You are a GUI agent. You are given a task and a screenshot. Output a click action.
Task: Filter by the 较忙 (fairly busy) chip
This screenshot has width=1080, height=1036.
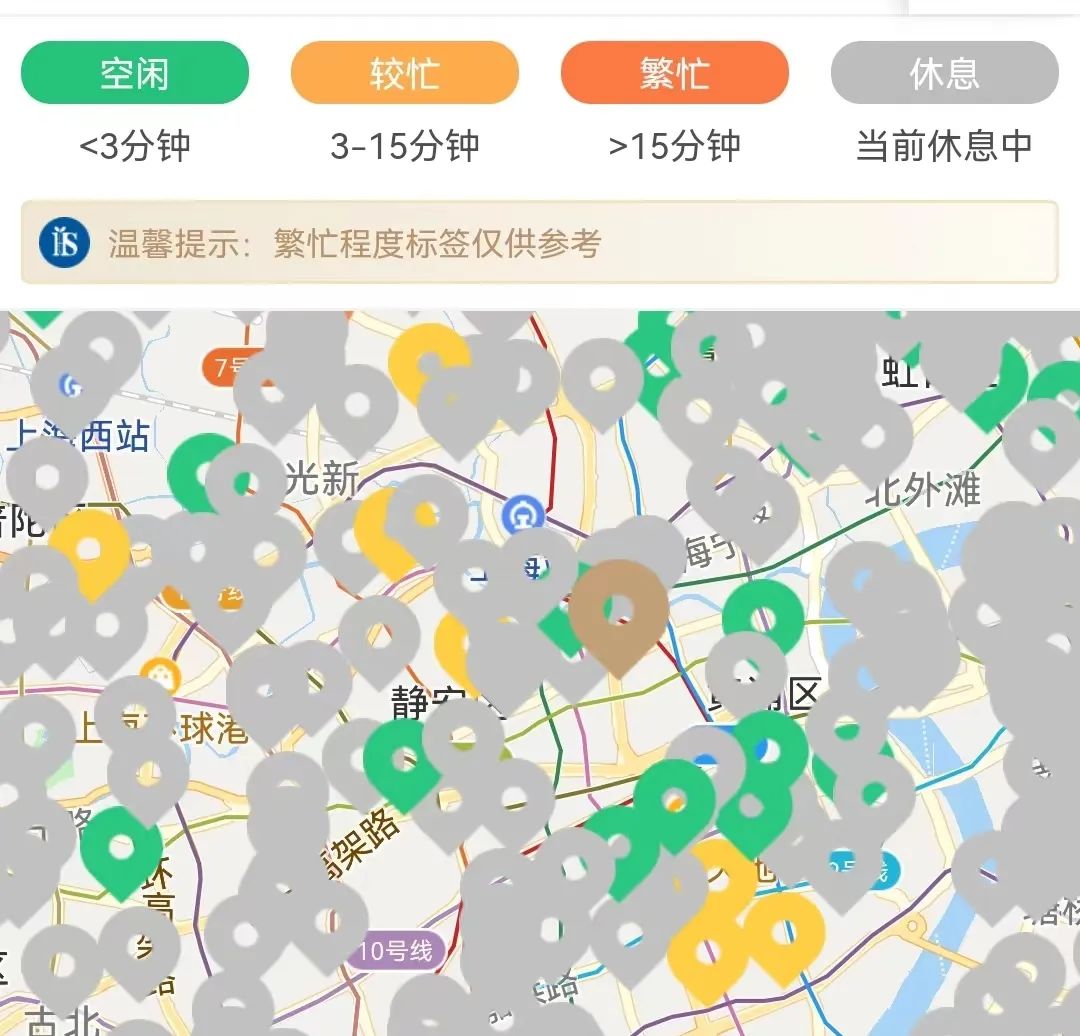405,73
